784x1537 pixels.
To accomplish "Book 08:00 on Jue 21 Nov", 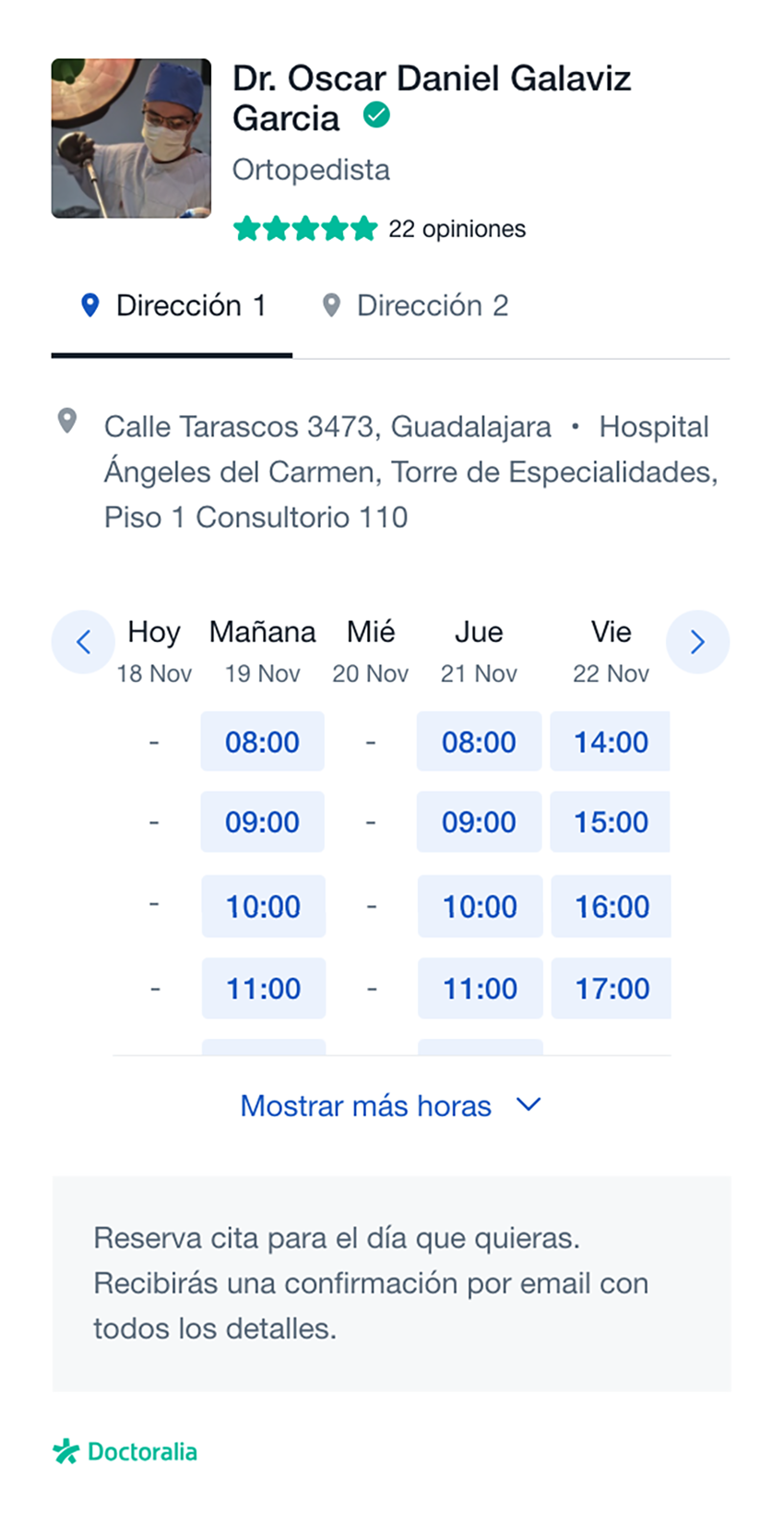I will click(479, 742).
